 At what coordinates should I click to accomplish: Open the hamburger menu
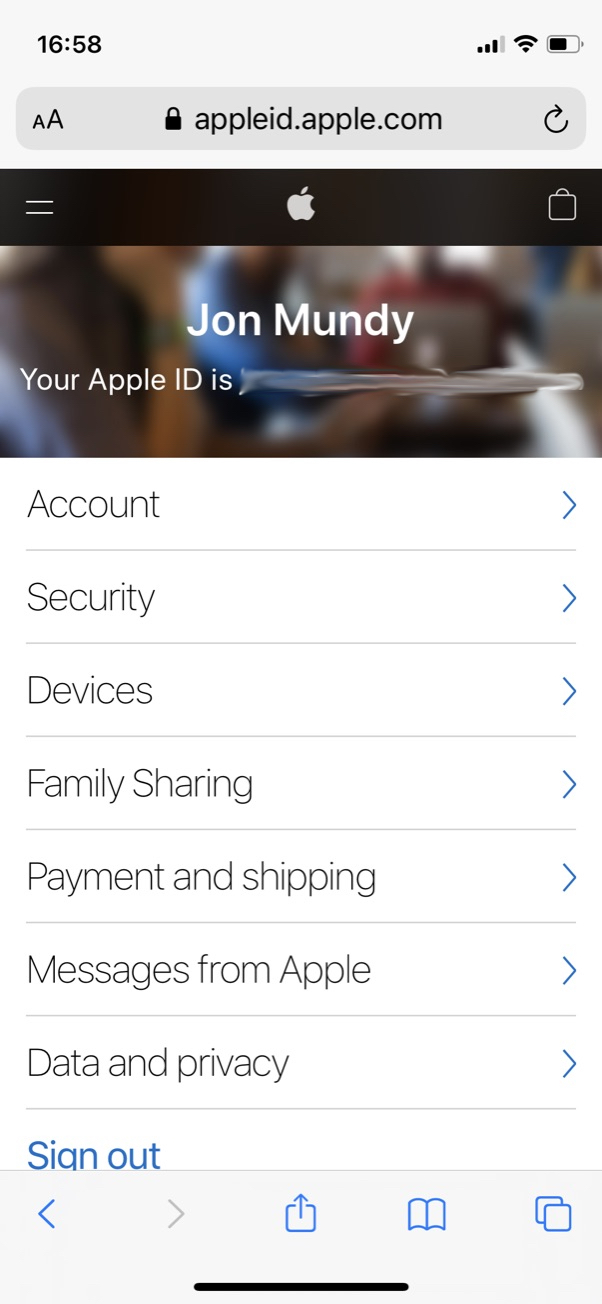[40, 207]
